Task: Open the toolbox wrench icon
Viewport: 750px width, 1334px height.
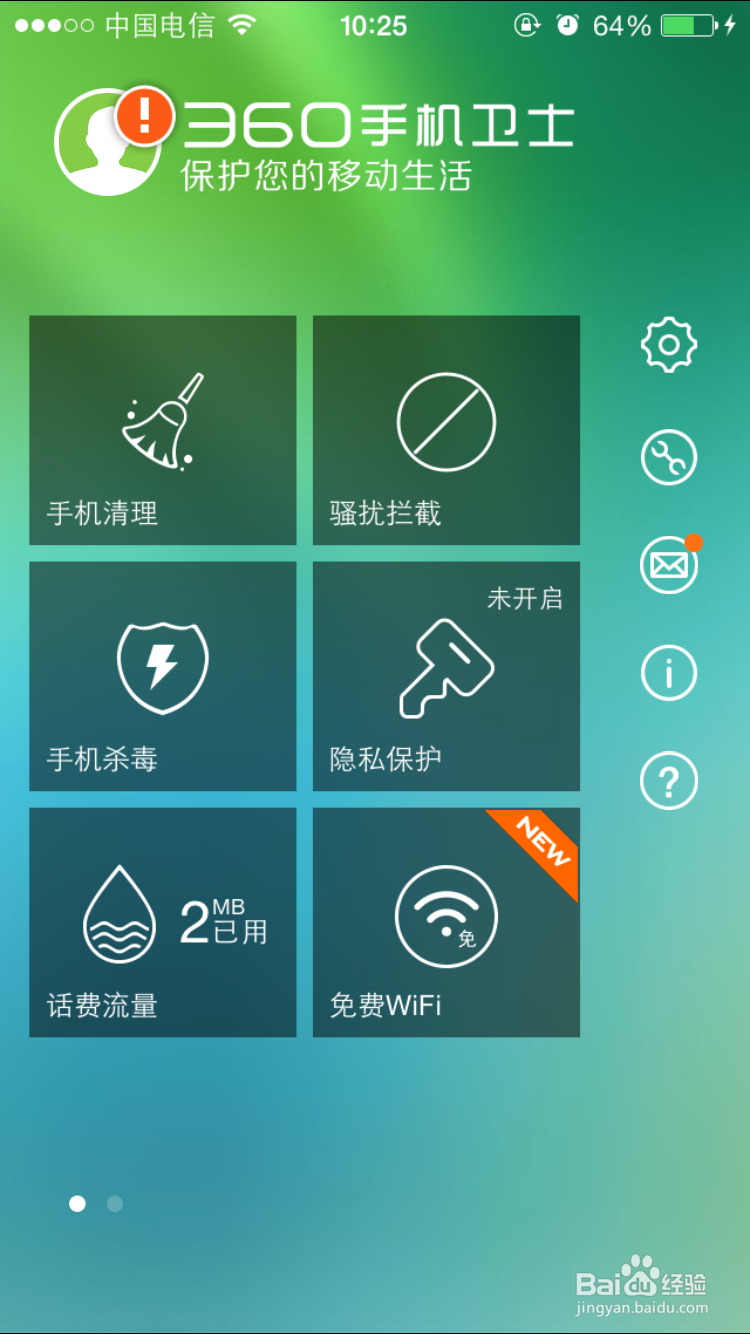Action: (x=668, y=457)
